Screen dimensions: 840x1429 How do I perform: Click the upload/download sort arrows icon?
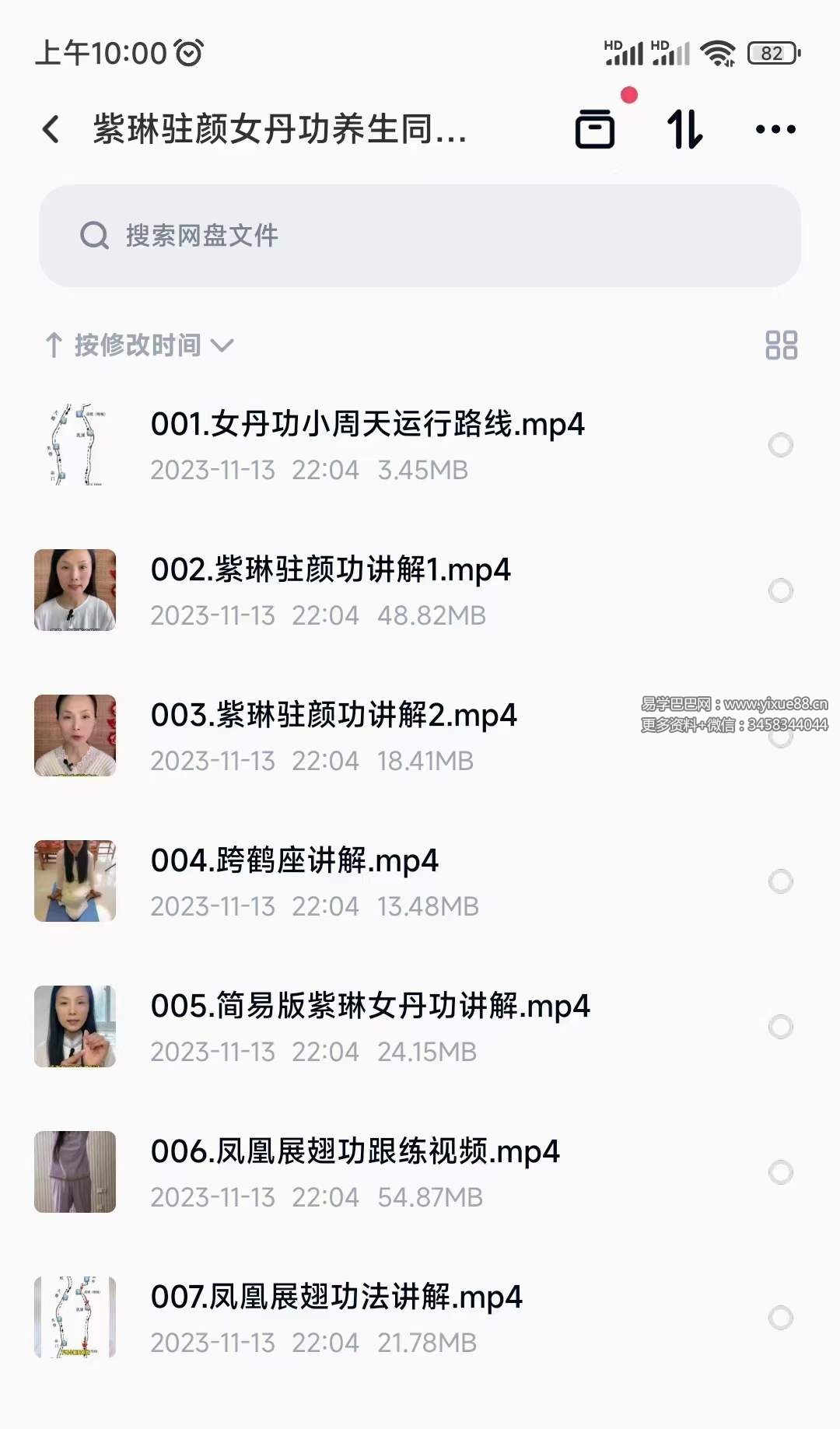tap(683, 129)
